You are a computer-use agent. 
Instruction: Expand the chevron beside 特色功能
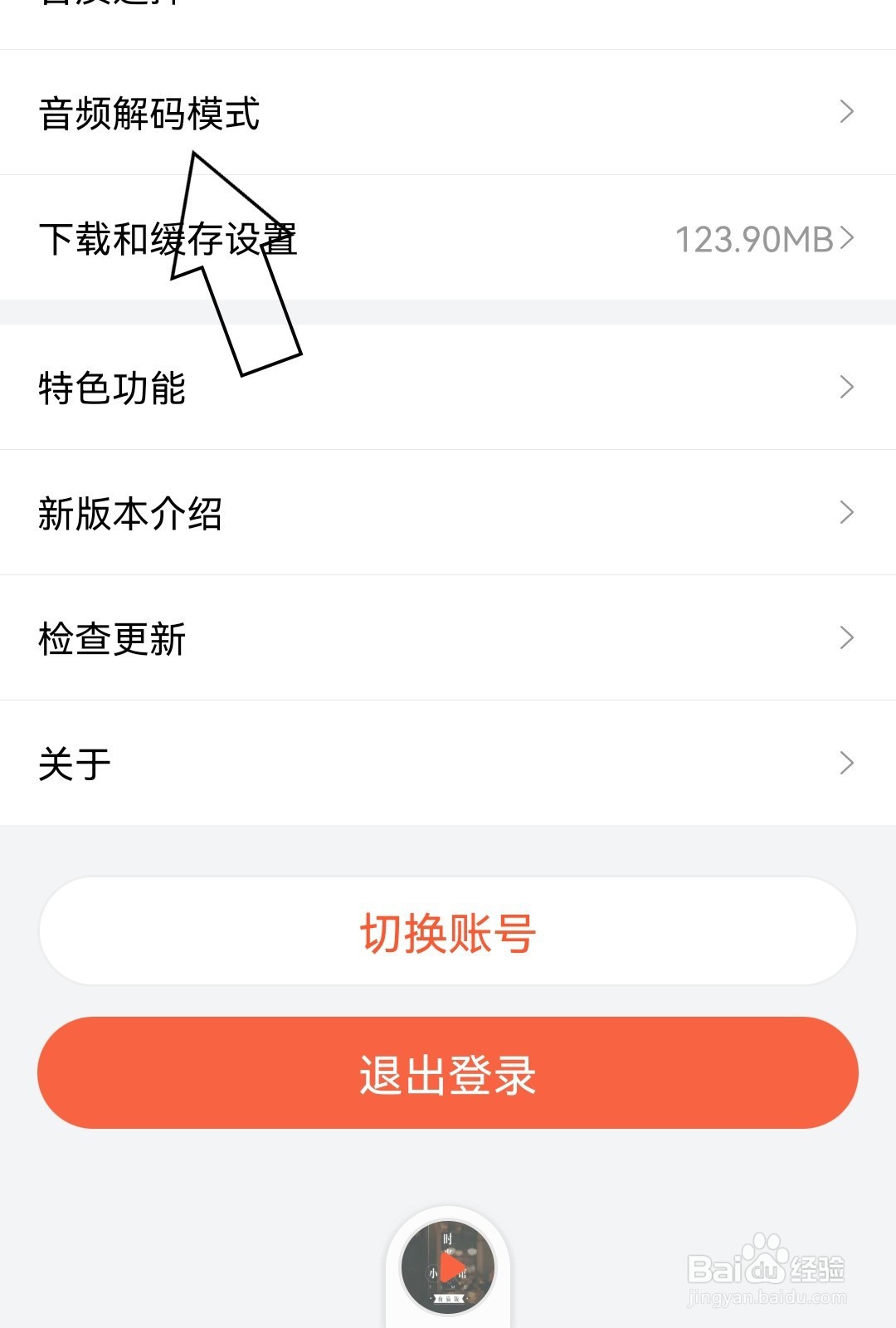(x=845, y=386)
